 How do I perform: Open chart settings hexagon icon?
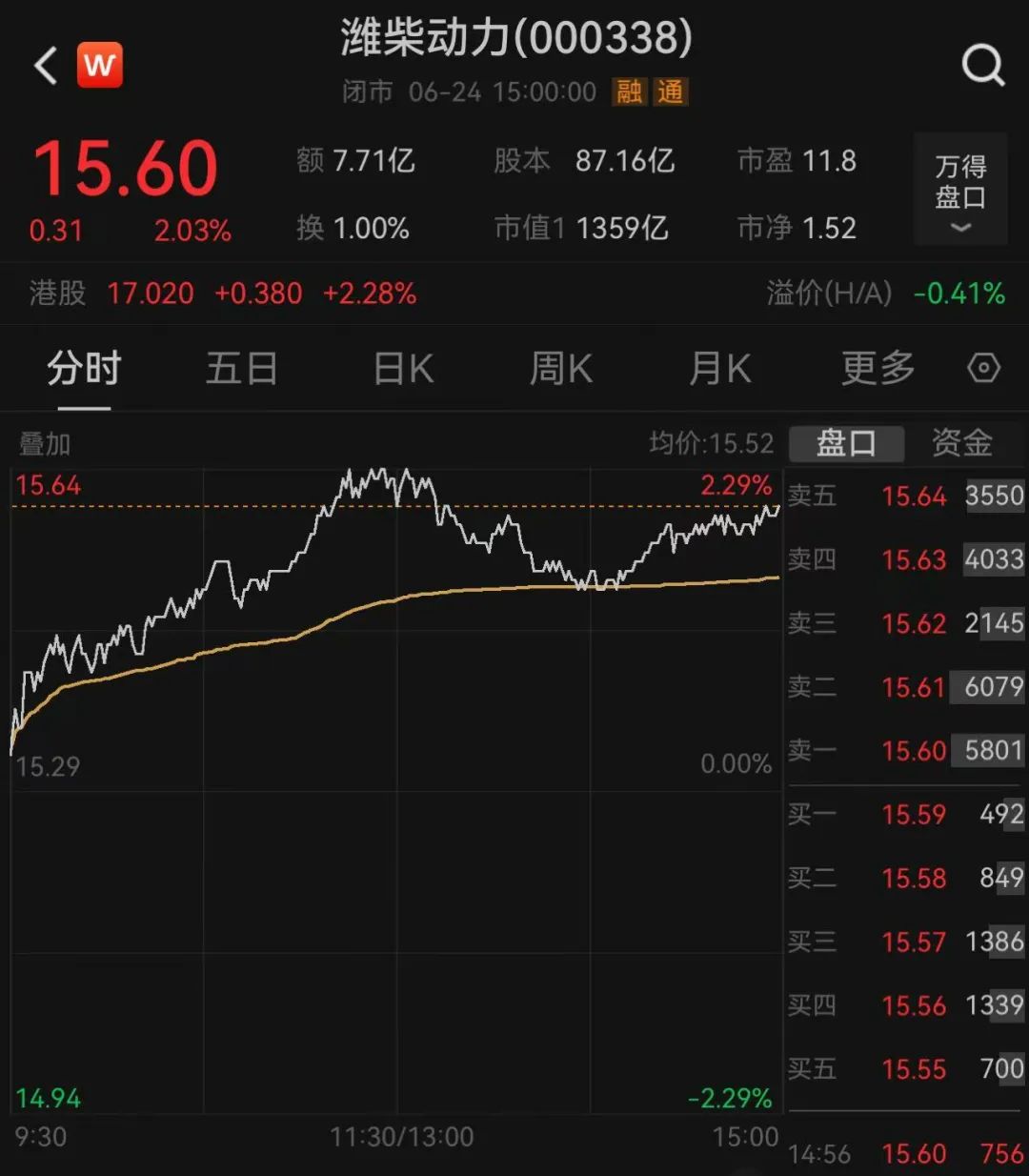tap(983, 368)
